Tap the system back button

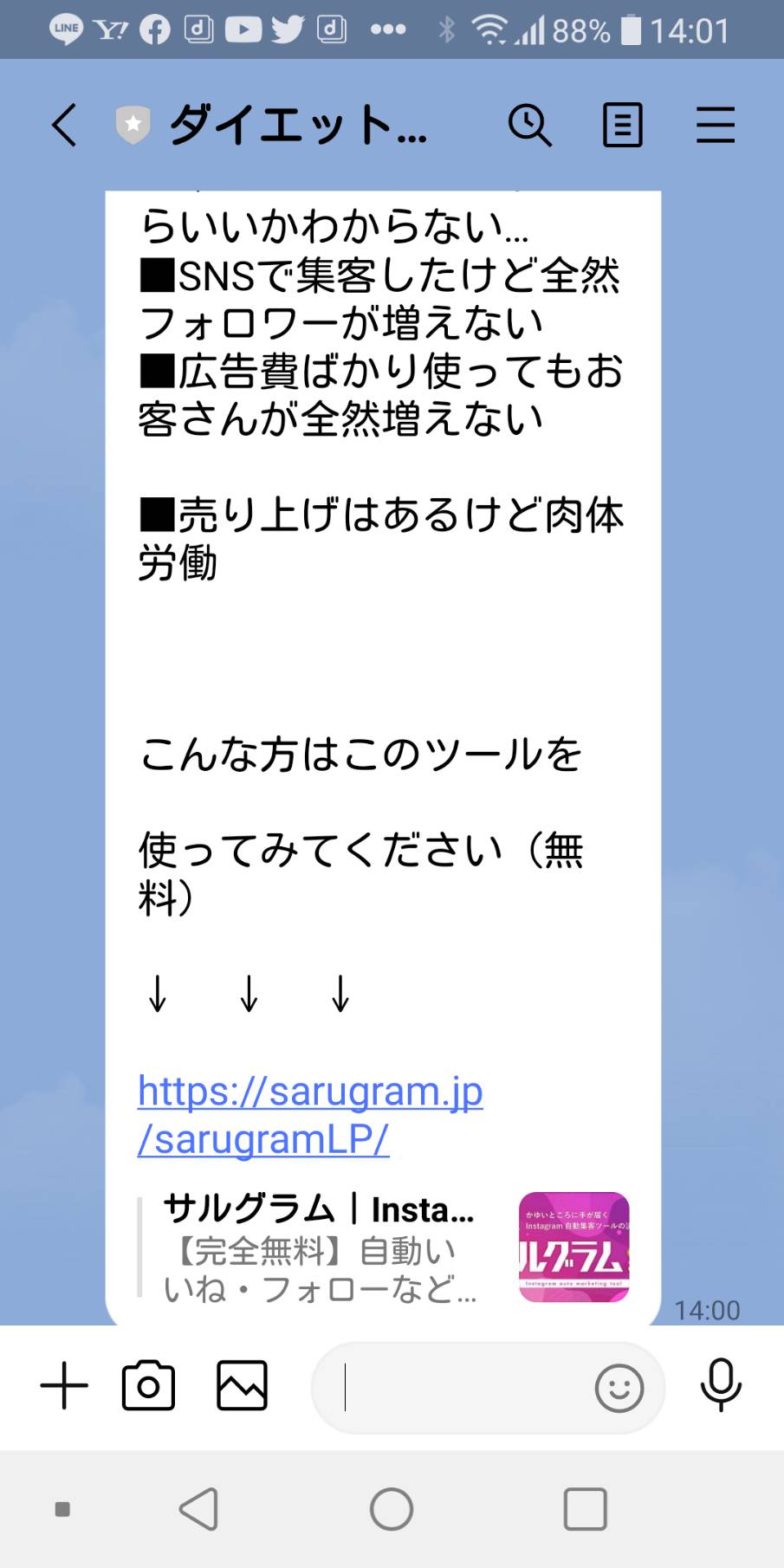click(x=198, y=1509)
